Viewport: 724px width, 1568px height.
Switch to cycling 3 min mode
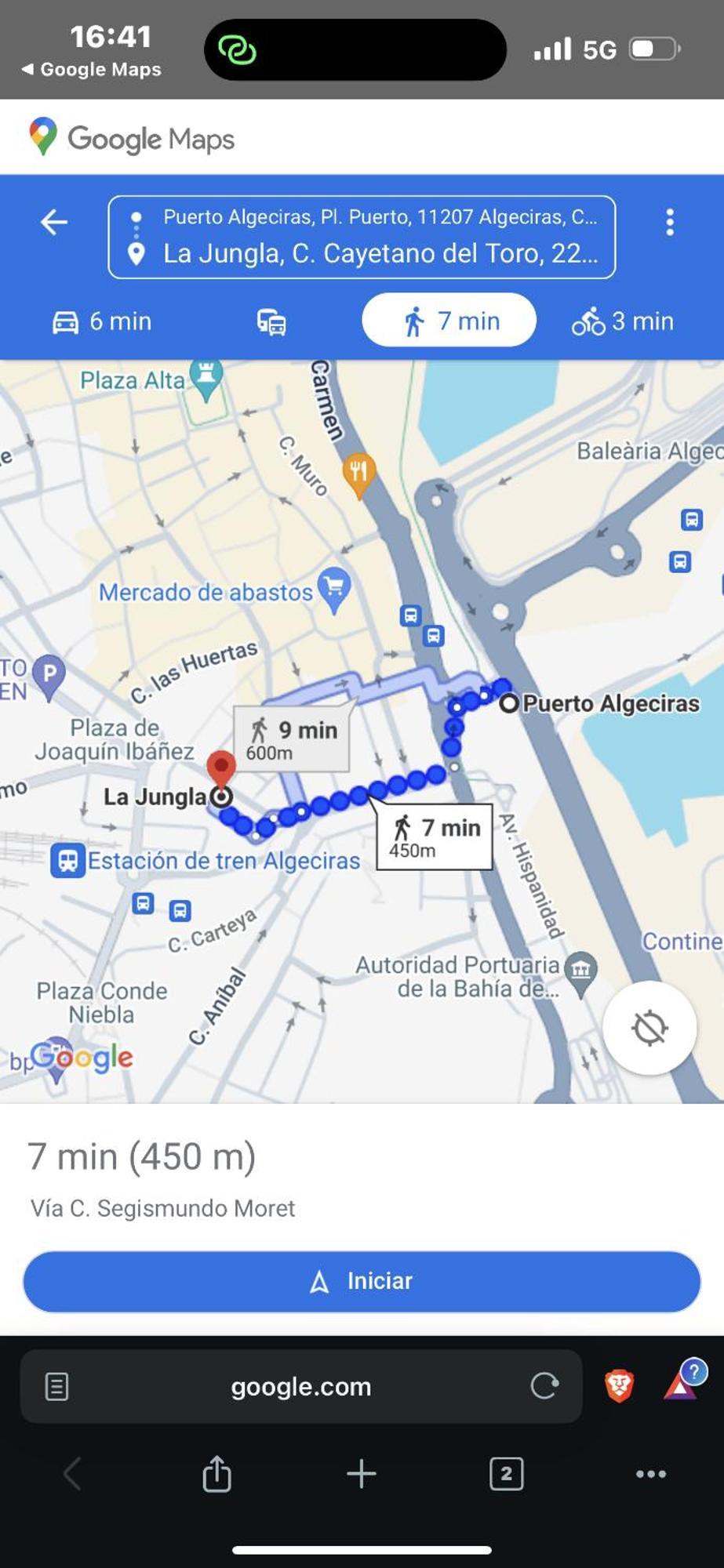point(623,321)
